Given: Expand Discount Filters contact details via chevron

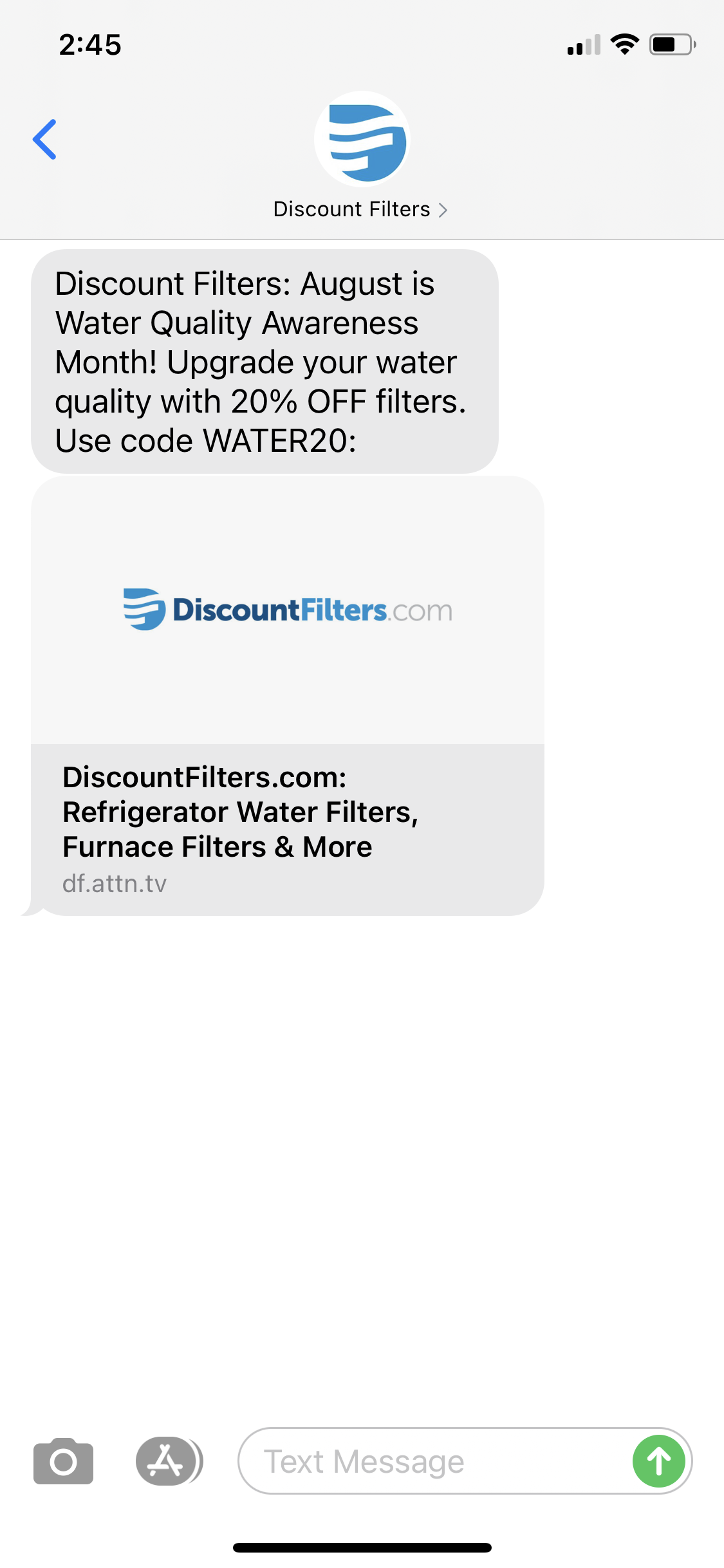Looking at the screenshot, I should (443, 209).
